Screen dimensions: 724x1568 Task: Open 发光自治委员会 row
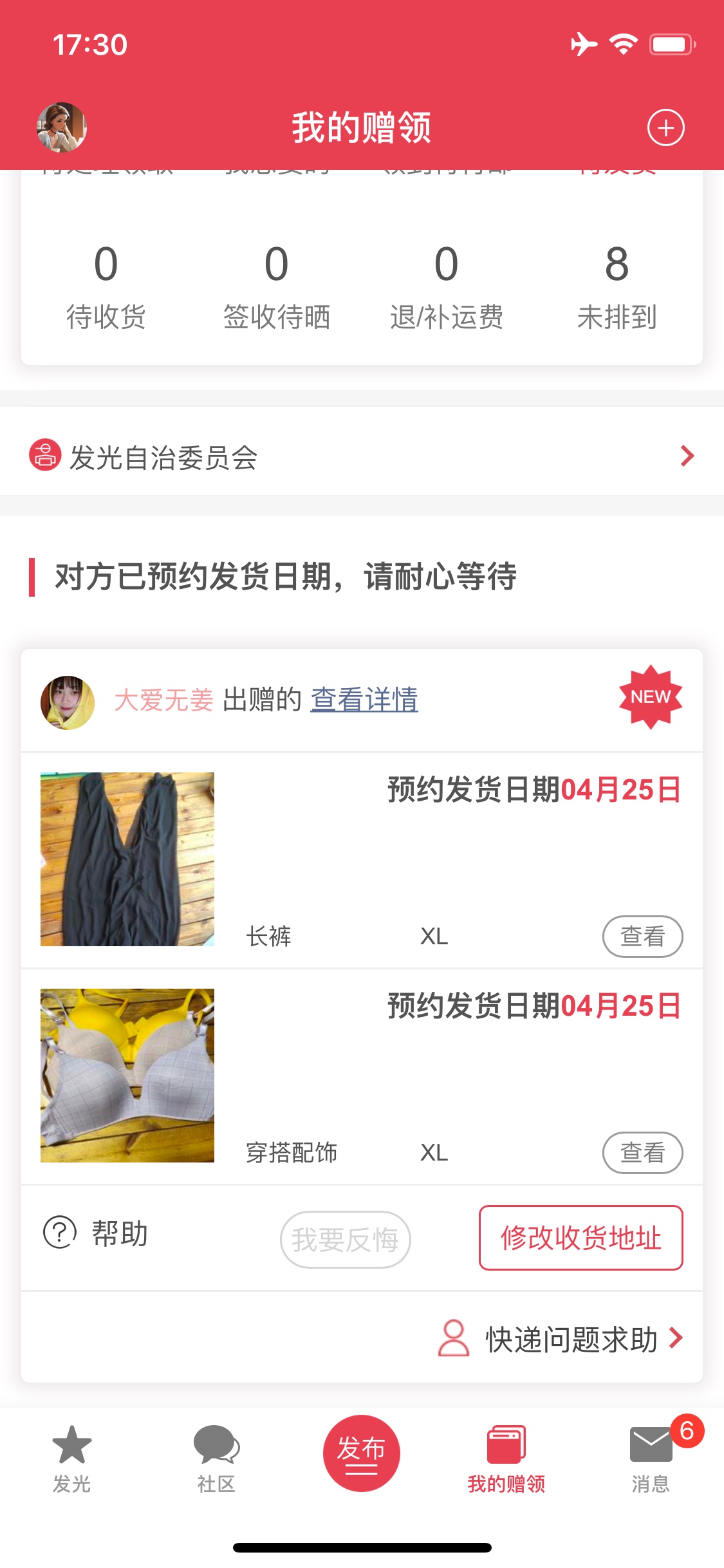[x=362, y=456]
